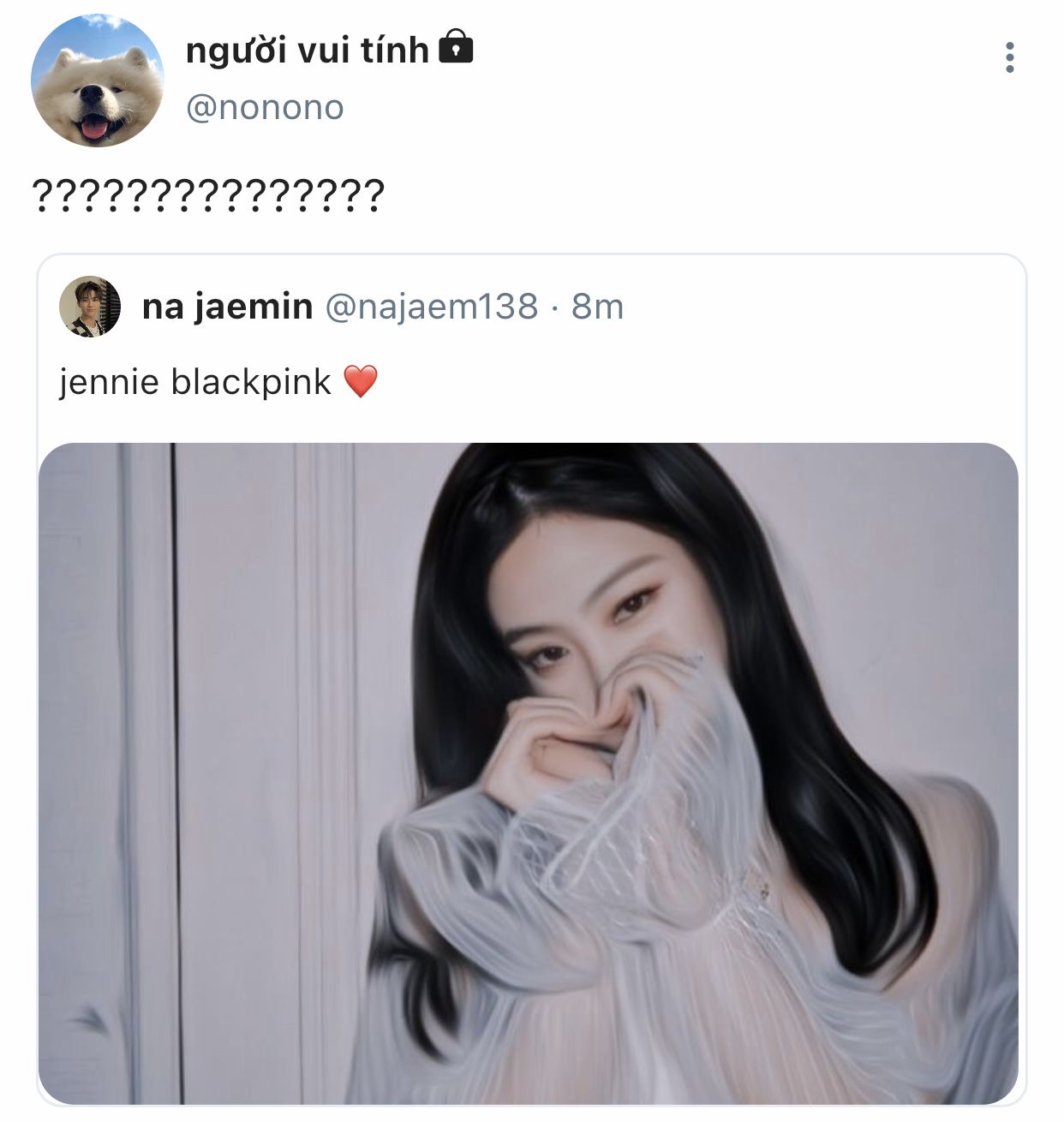View the photo in the quoted tweet

[x=529, y=773]
